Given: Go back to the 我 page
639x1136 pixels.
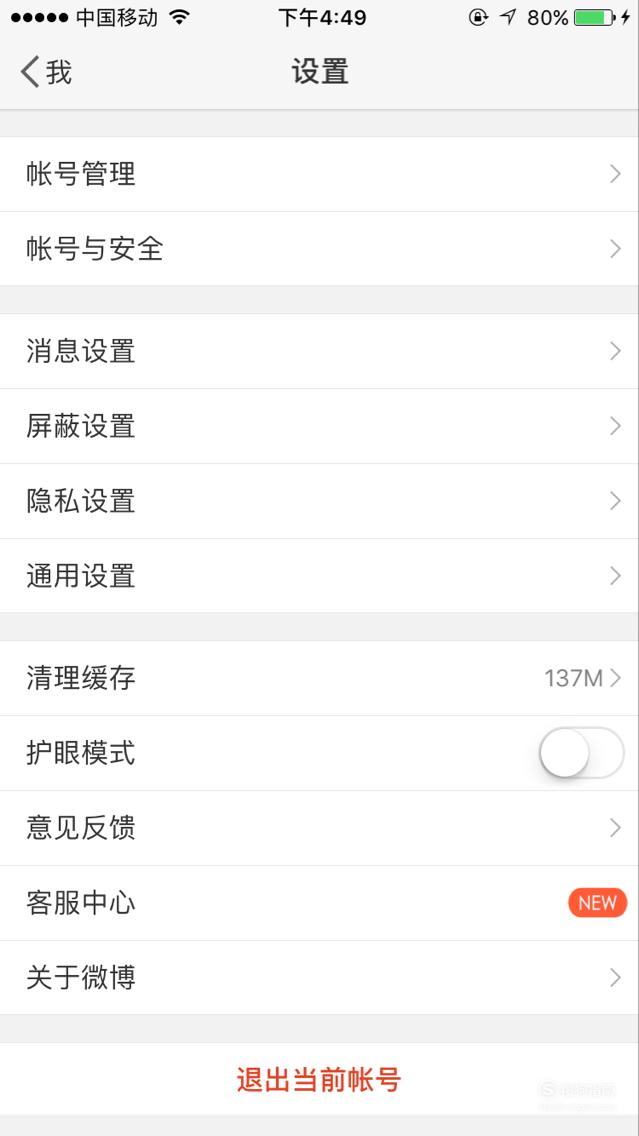Looking at the screenshot, I should coord(46,72).
